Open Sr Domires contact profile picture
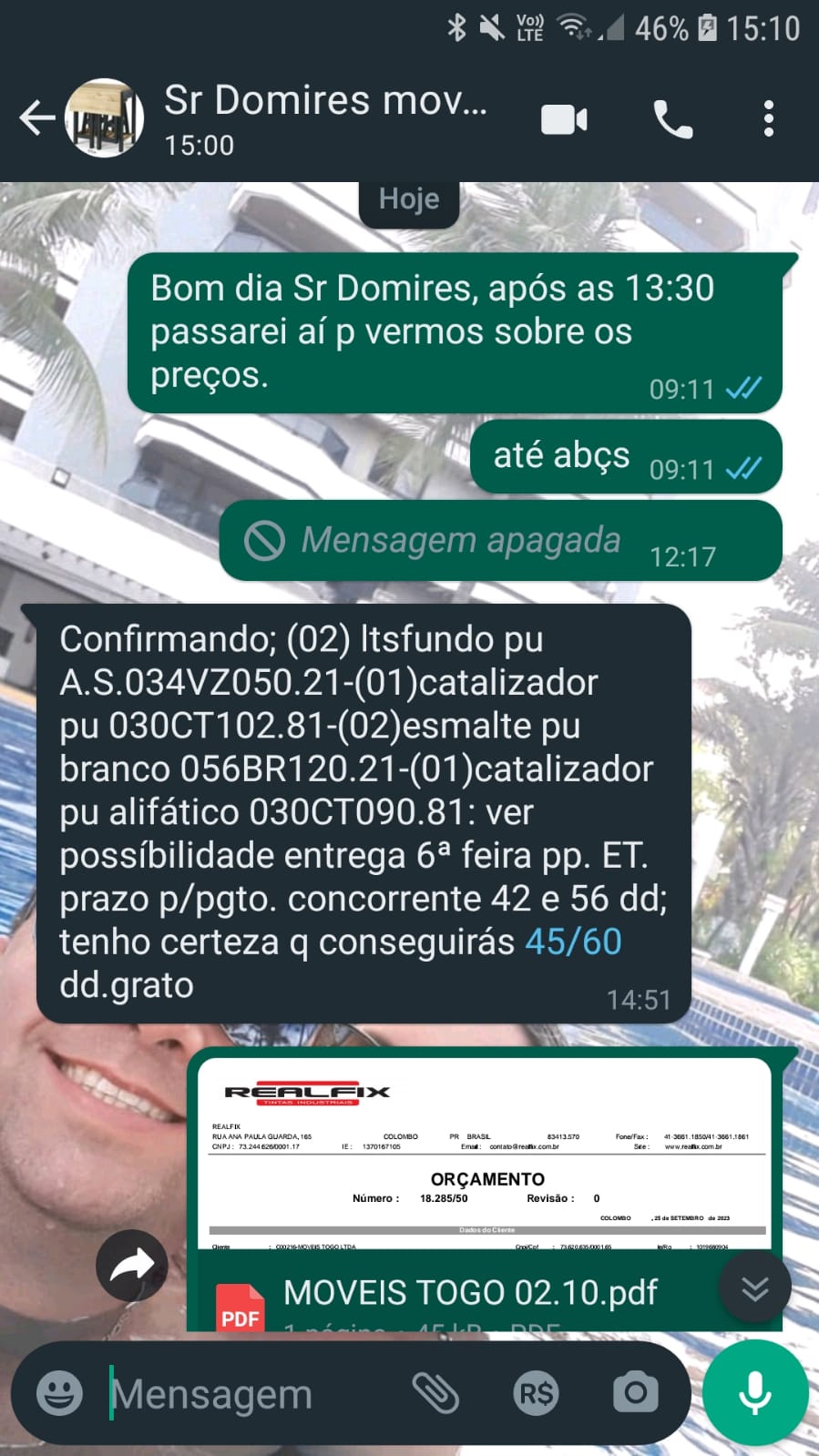 pyautogui.click(x=105, y=118)
